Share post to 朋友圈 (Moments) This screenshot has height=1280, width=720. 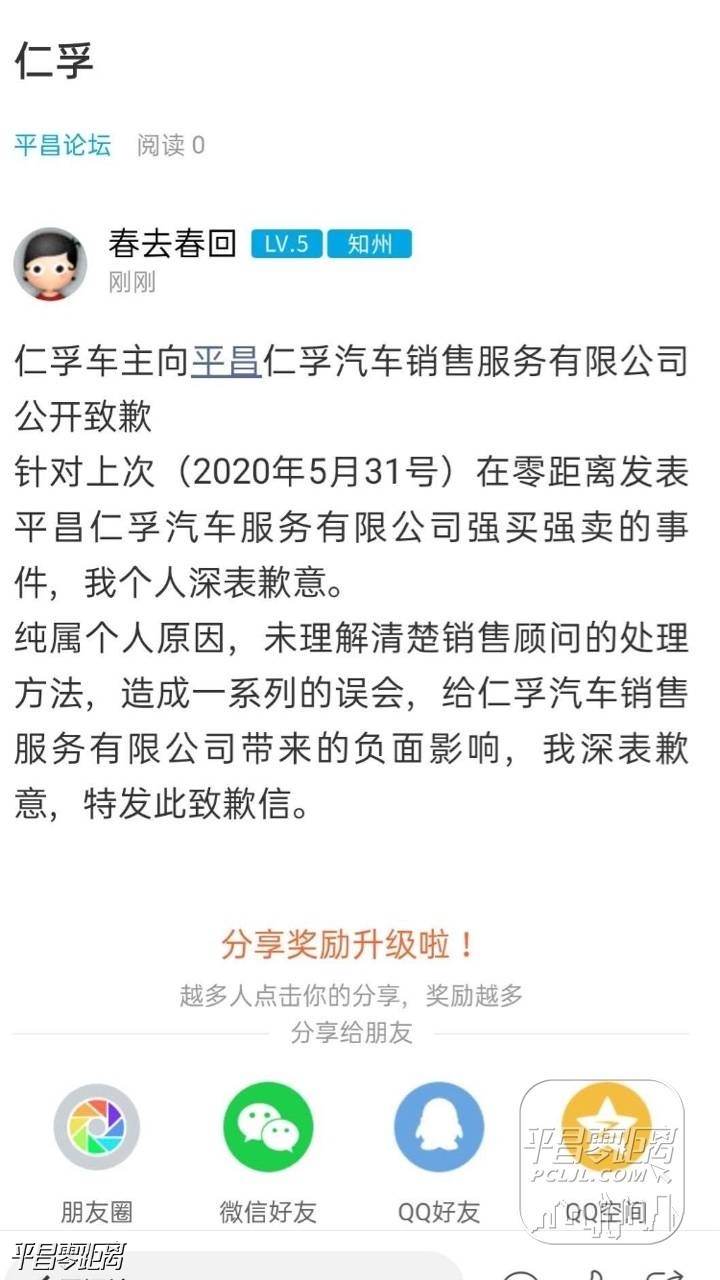point(96,1127)
